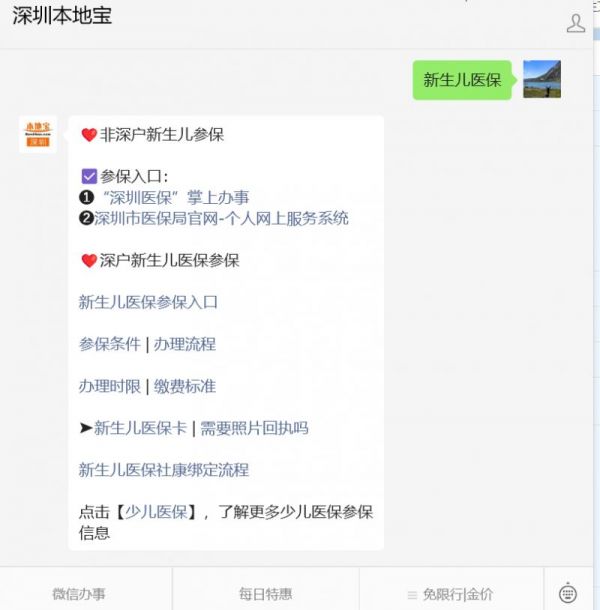Switch to keyboard input mode
The image size is (600, 610).
click(x=568, y=592)
